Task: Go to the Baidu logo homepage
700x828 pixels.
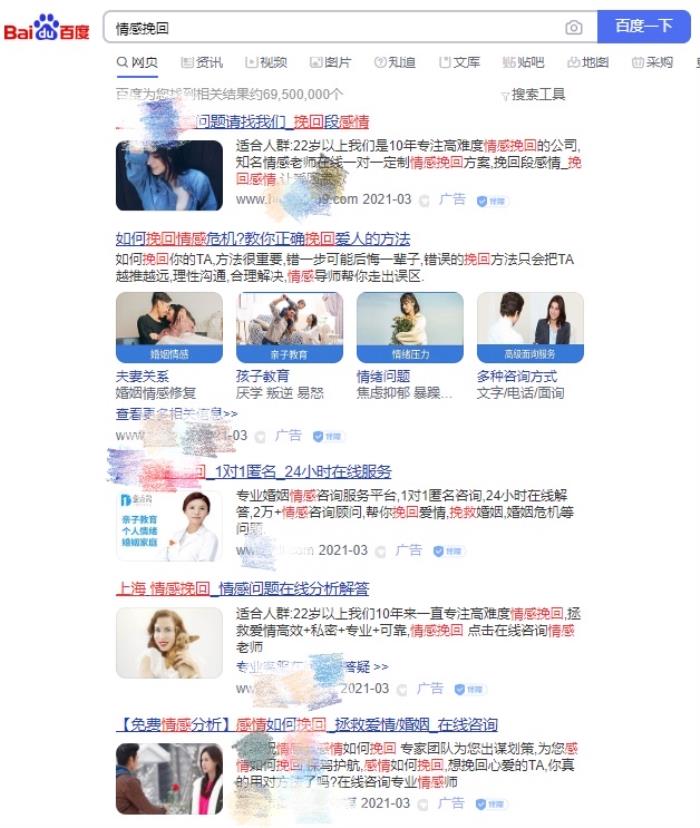Action: coord(46,29)
